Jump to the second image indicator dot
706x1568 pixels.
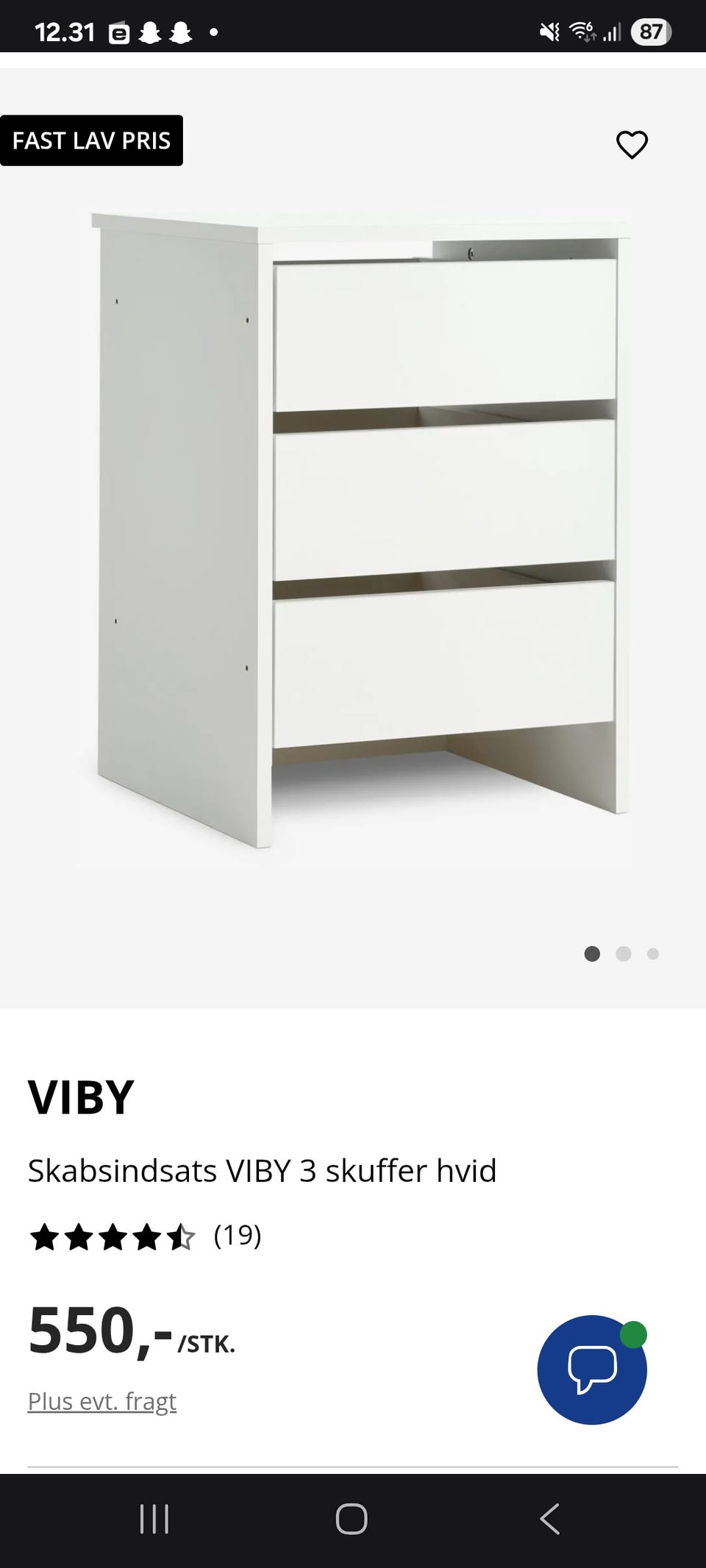(624, 953)
